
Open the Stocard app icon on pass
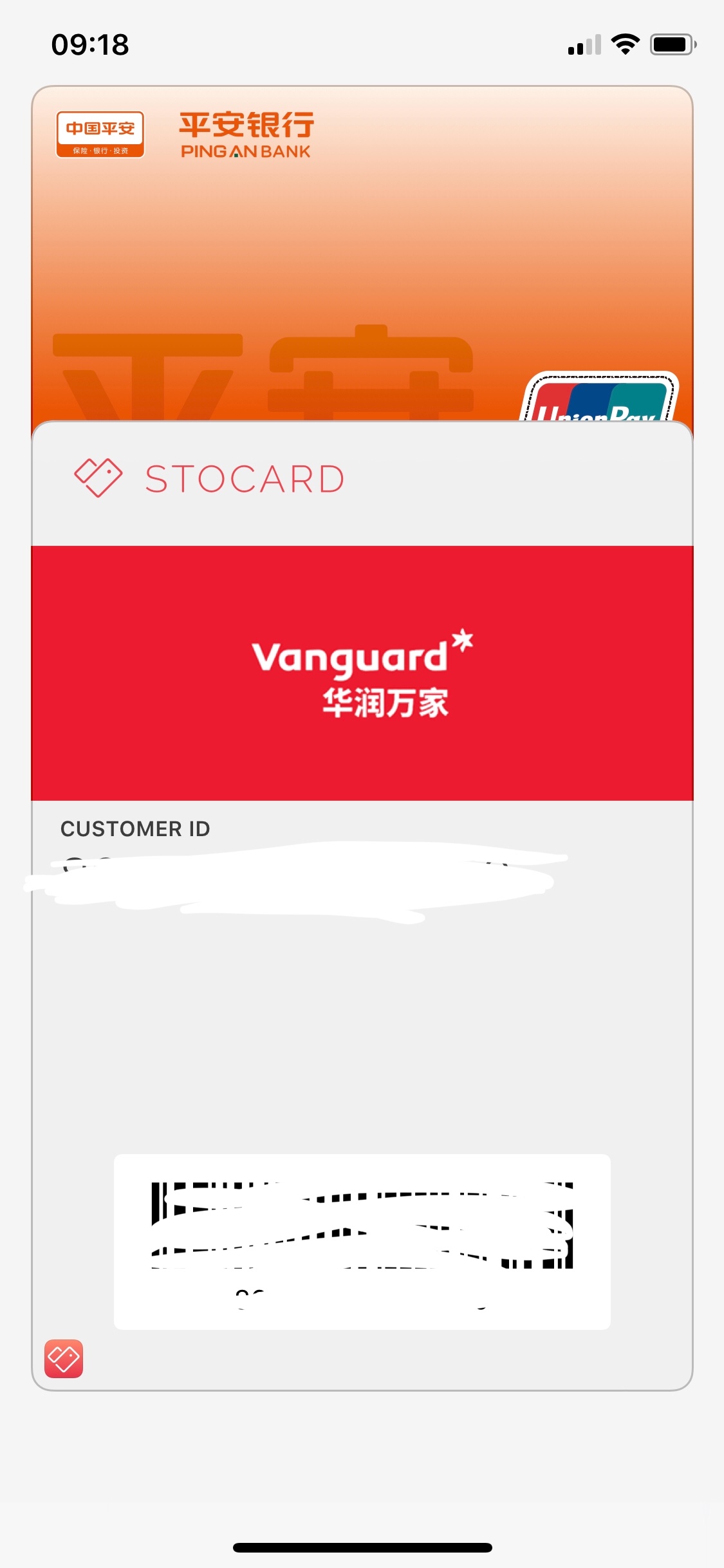64,1359
